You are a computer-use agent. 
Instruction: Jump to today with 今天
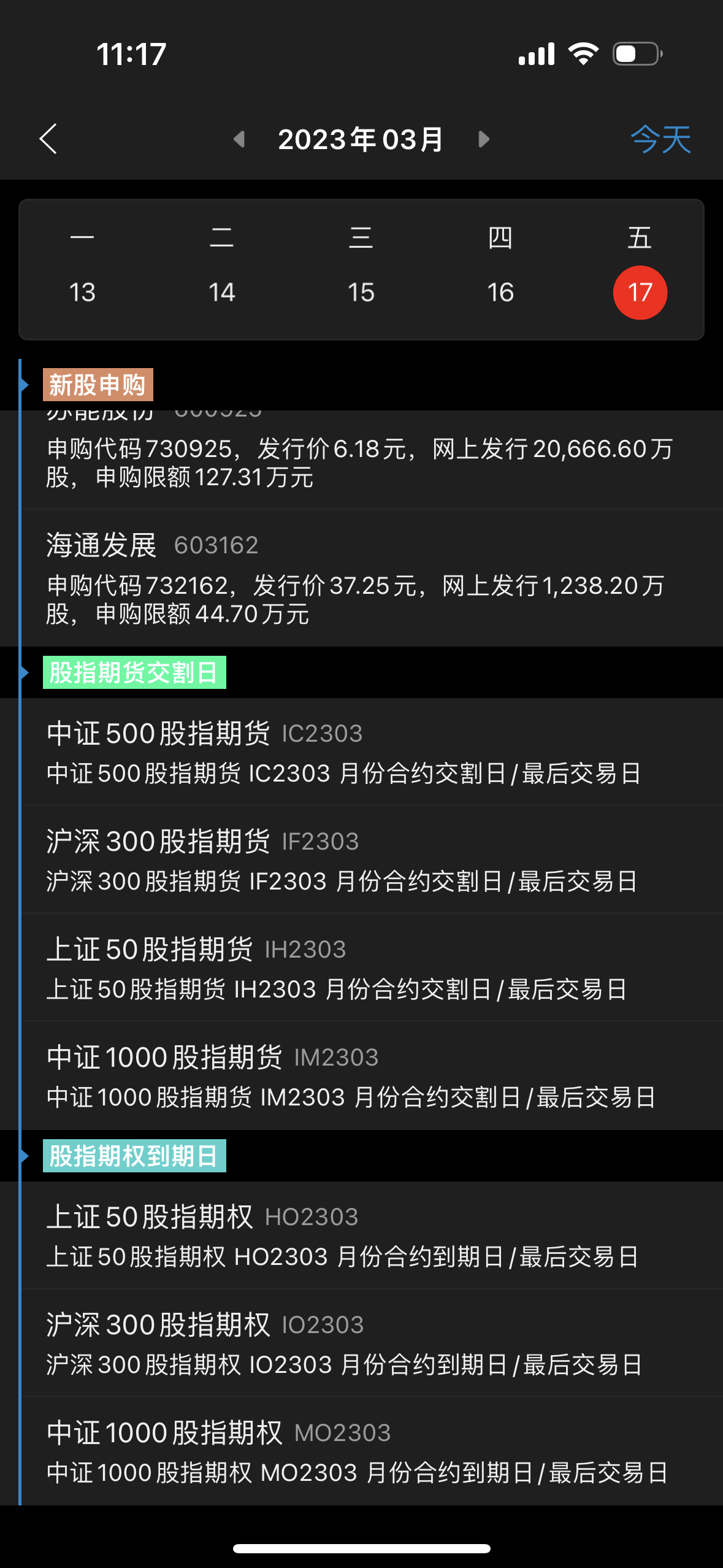pyautogui.click(x=660, y=139)
